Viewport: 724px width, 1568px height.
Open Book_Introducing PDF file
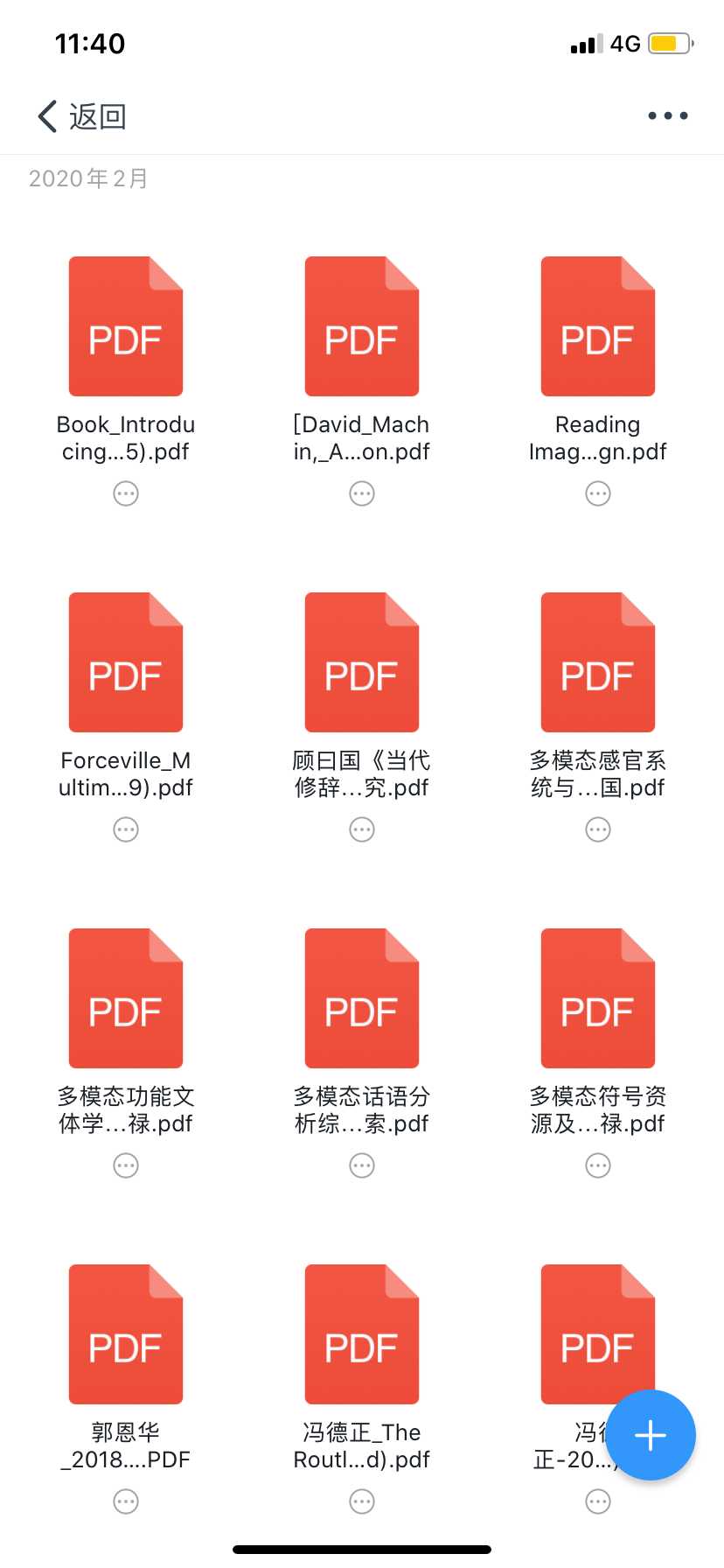tap(126, 326)
